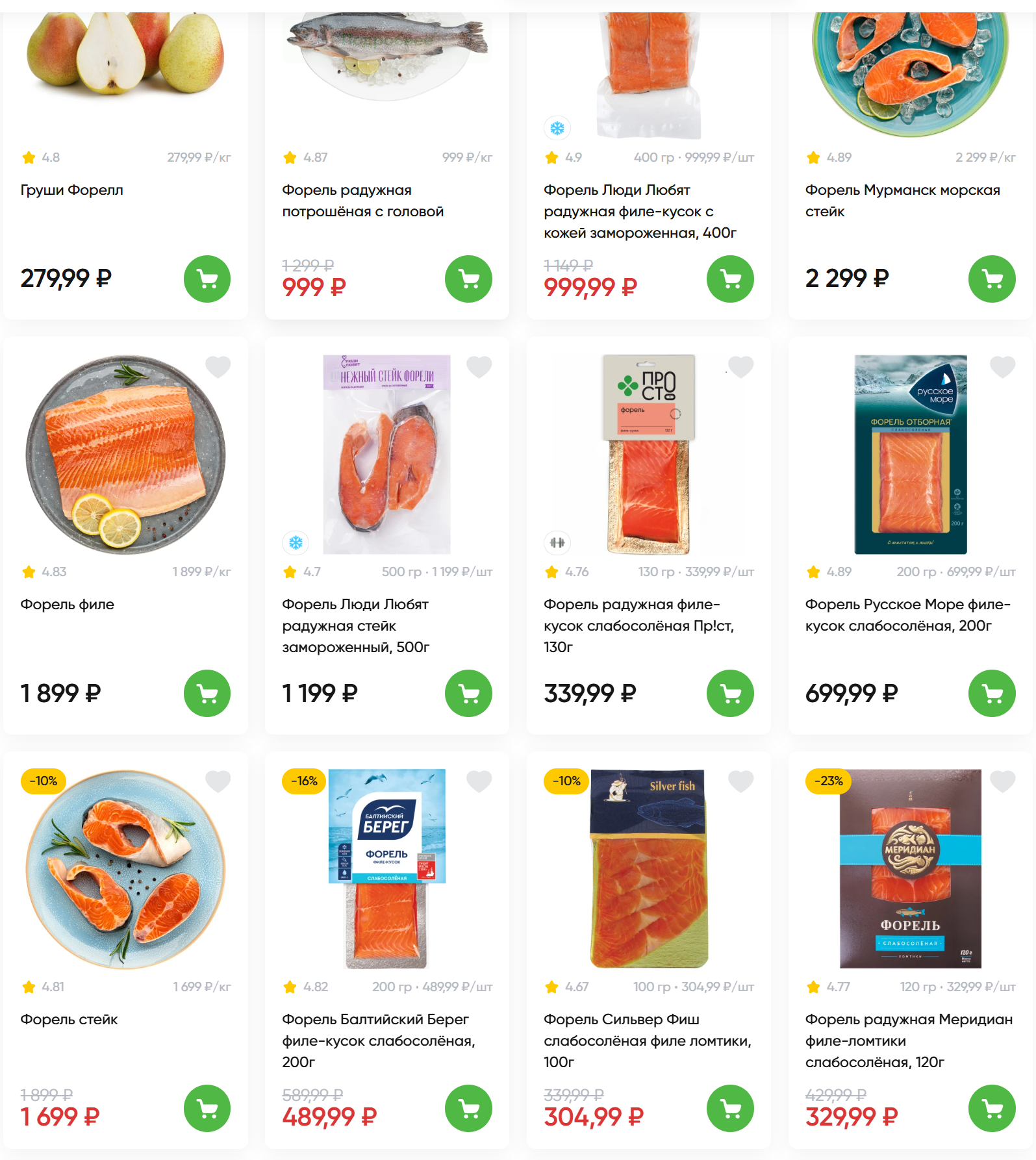Favorite Форель филе with heart icon

(x=218, y=367)
